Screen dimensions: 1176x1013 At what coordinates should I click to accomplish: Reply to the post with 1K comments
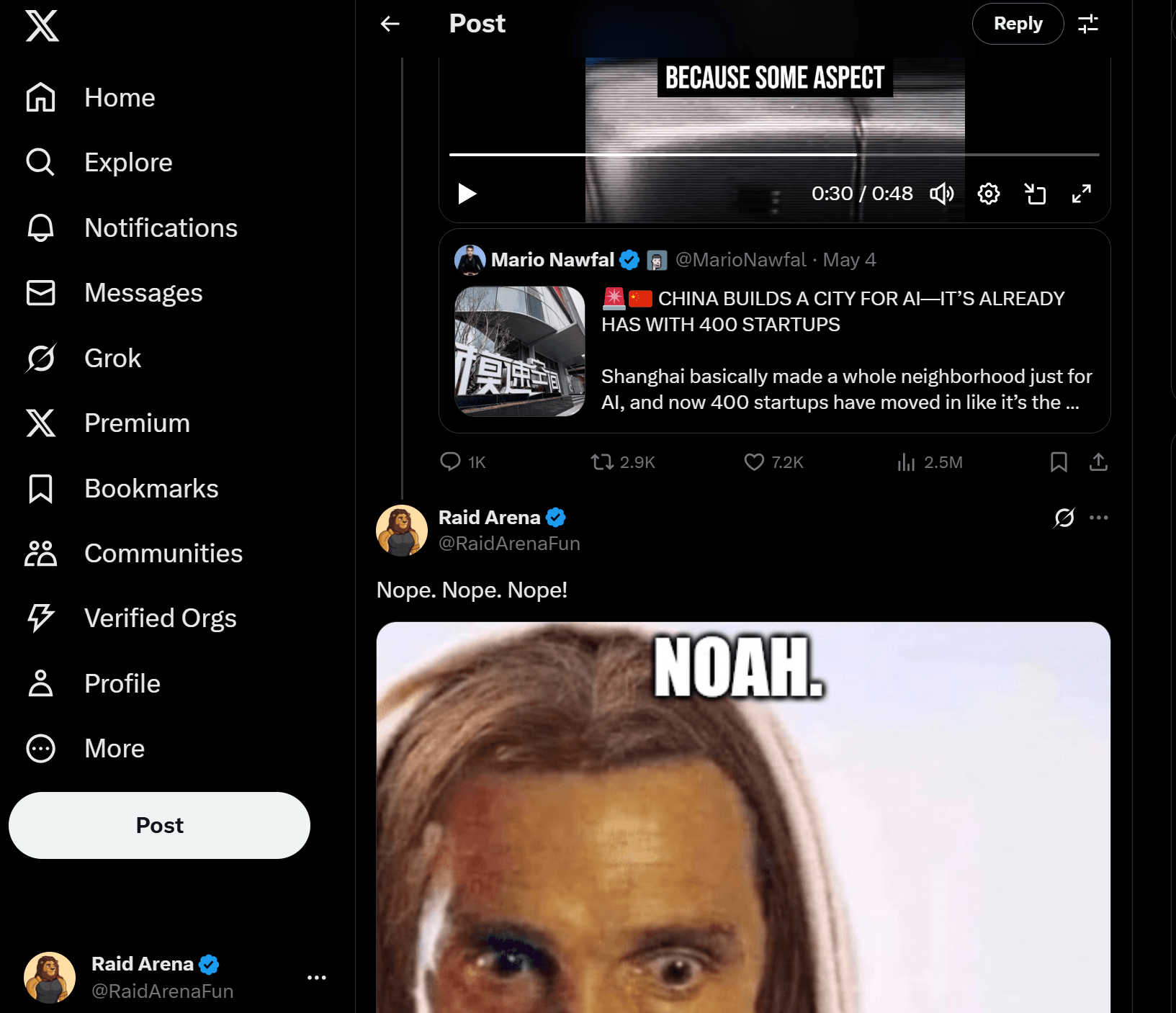point(451,462)
